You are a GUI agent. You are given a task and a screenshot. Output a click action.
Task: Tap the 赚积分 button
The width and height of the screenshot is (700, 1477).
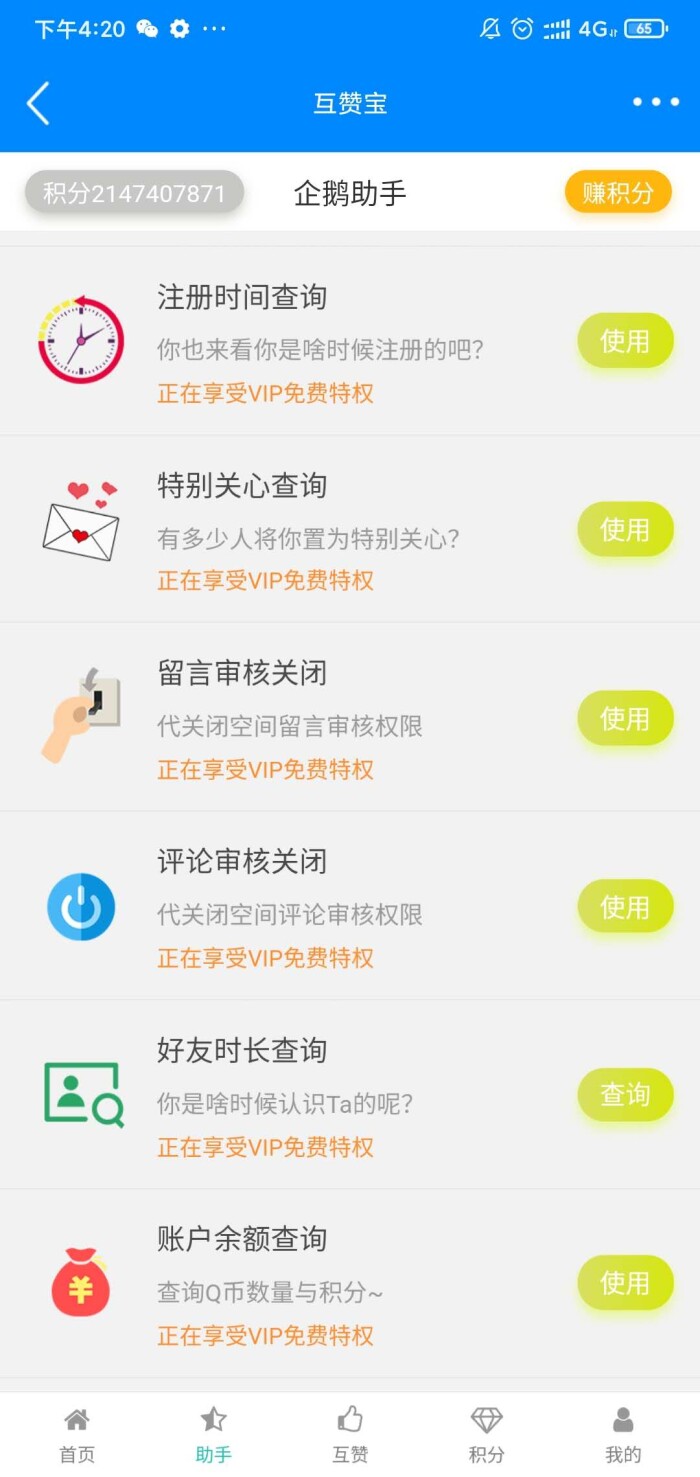pos(617,192)
